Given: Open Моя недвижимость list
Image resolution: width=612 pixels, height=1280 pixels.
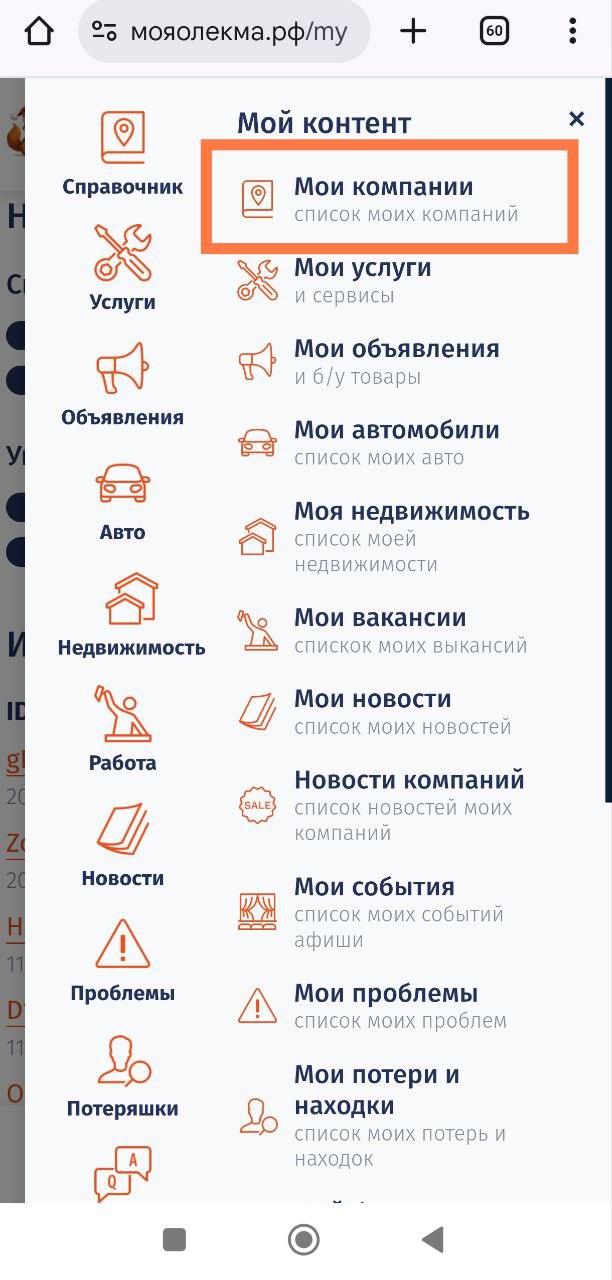Looking at the screenshot, I should point(410,536).
